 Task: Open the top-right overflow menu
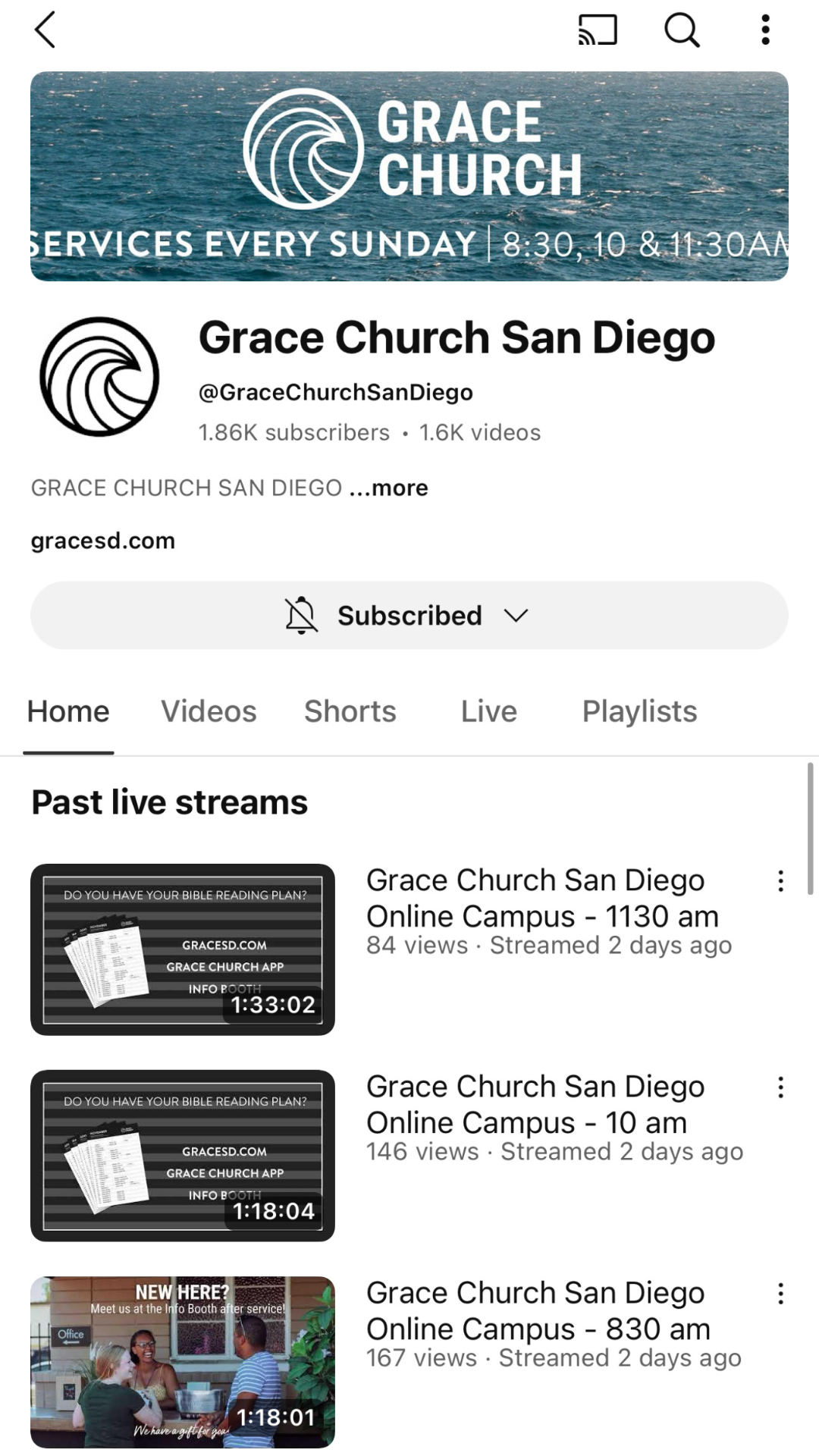[x=765, y=30]
